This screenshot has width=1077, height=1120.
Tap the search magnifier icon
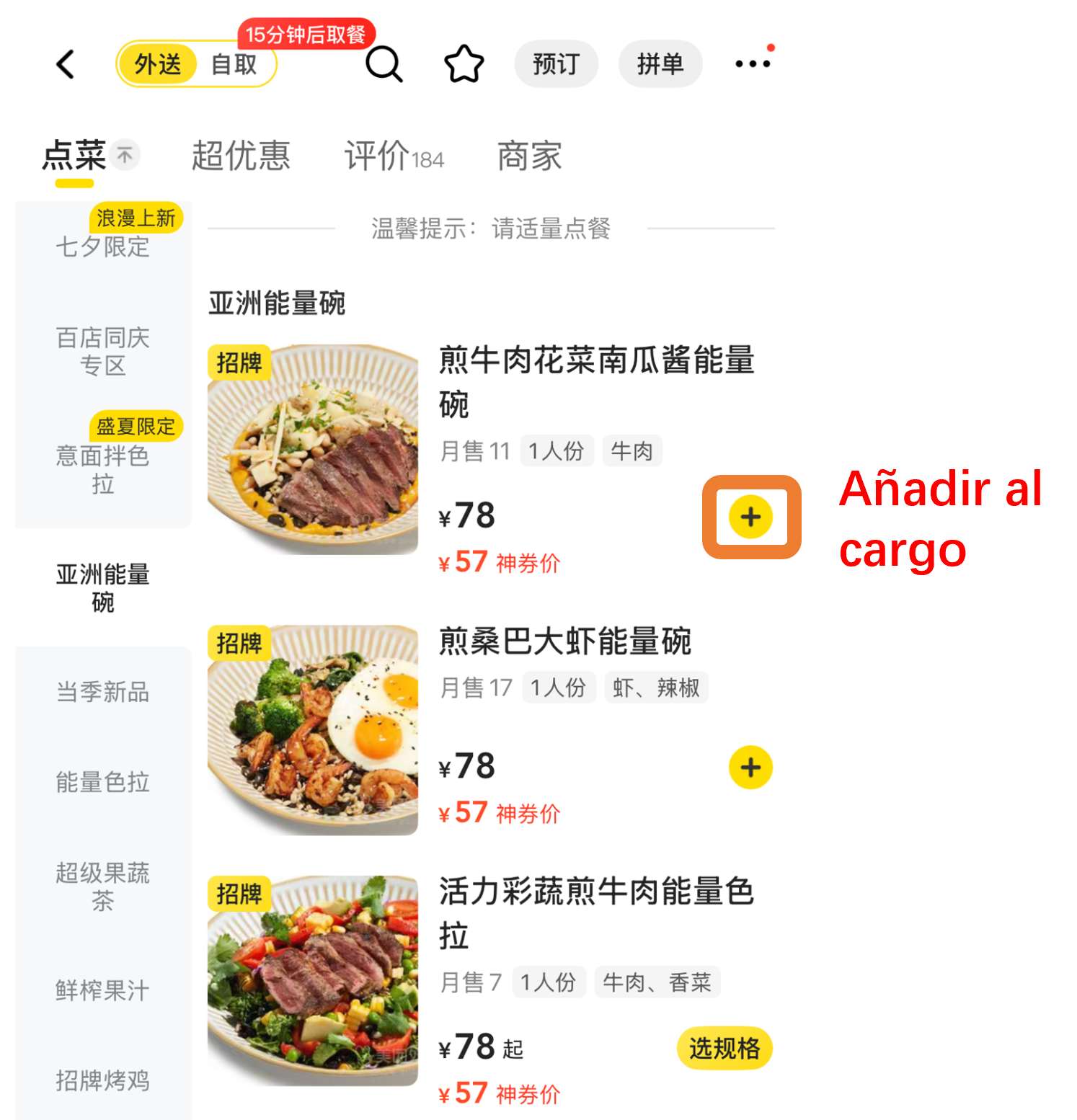384,64
